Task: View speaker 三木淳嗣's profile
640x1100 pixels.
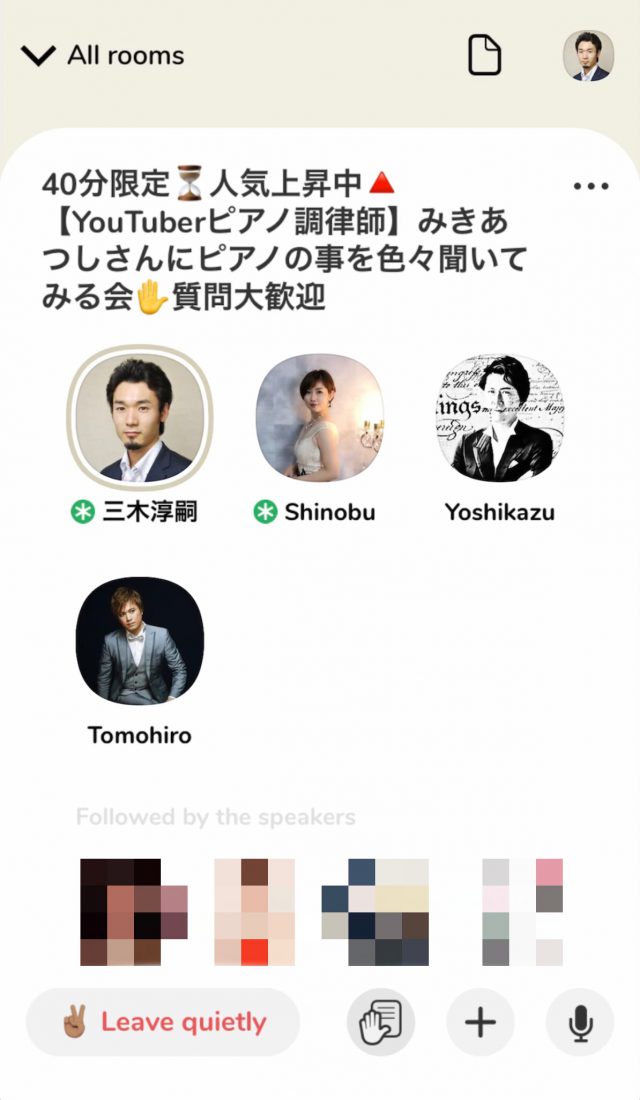Action: pos(140,417)
